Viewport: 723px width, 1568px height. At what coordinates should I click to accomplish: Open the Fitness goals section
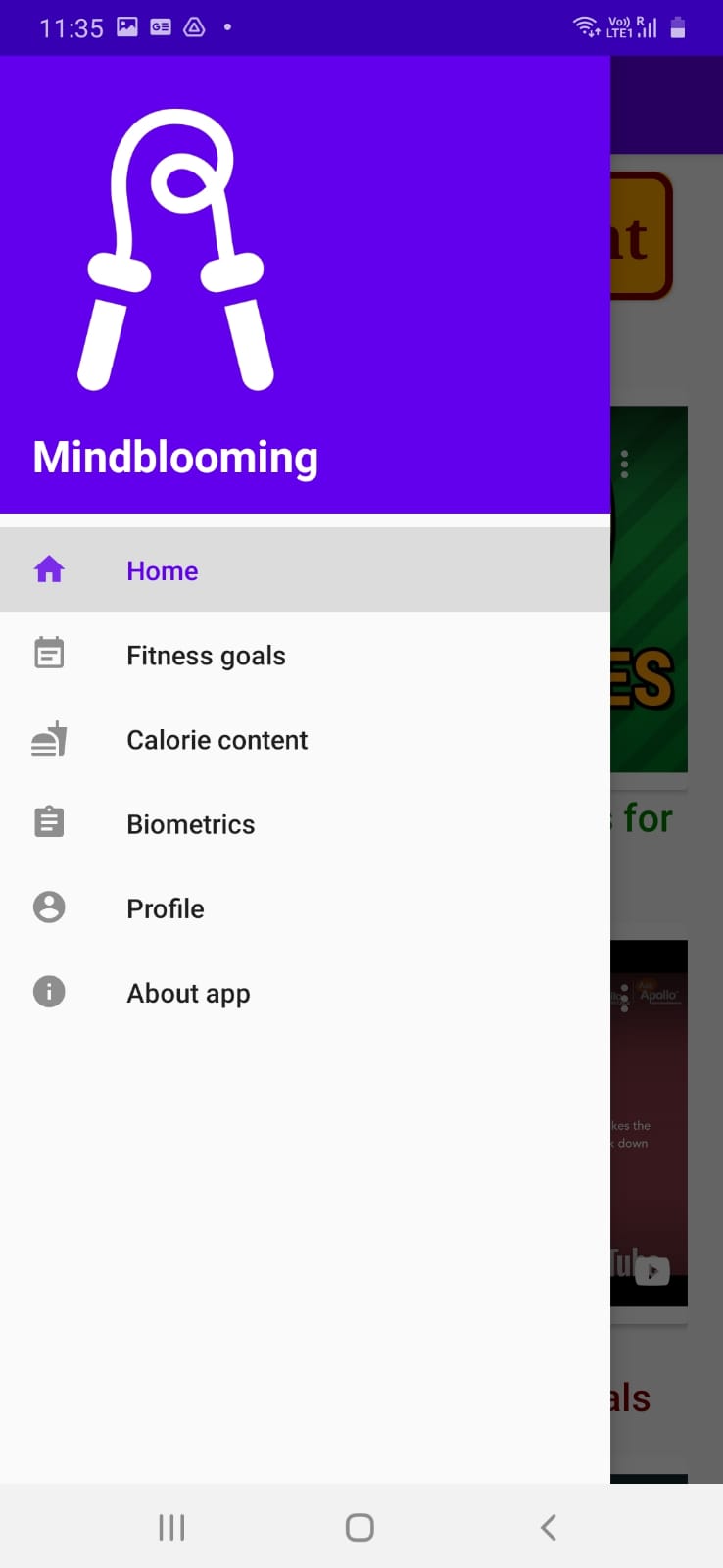205,656
